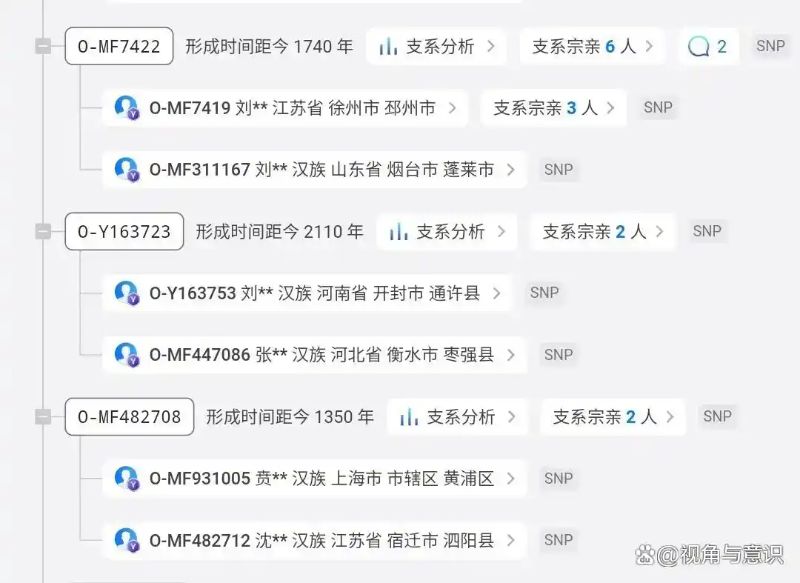800x583 pixels.
Task: Collapse the O-Y163723 branch
Action: pyautogui.click(x=42, y=231)
